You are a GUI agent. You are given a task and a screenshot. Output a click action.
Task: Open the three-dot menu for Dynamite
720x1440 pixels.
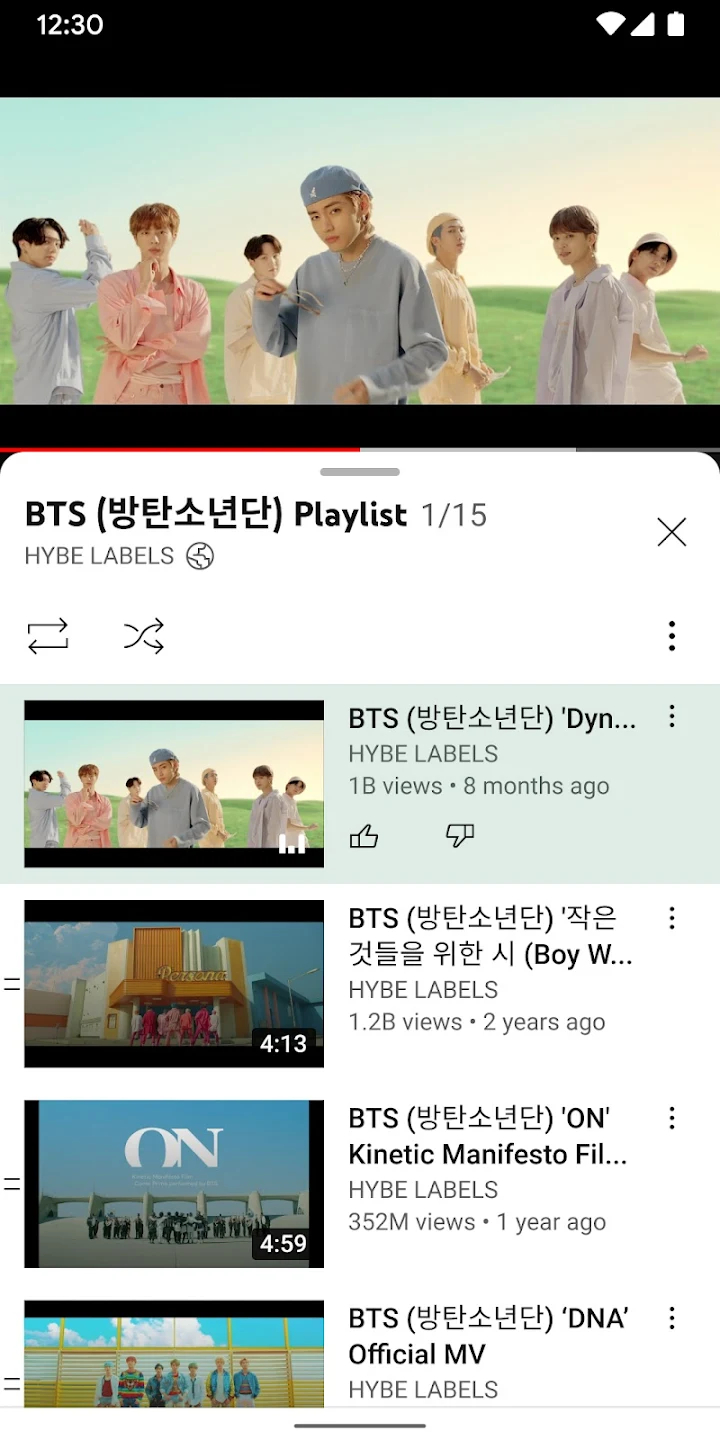[x=671, y=717]
